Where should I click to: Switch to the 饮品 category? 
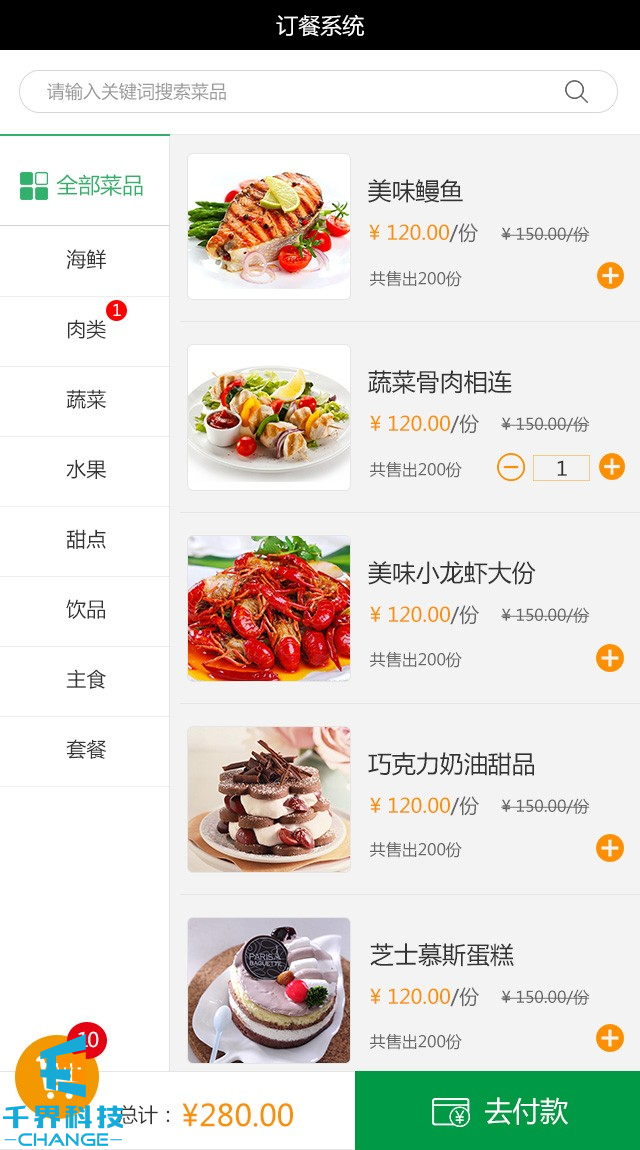click(86, 610)
